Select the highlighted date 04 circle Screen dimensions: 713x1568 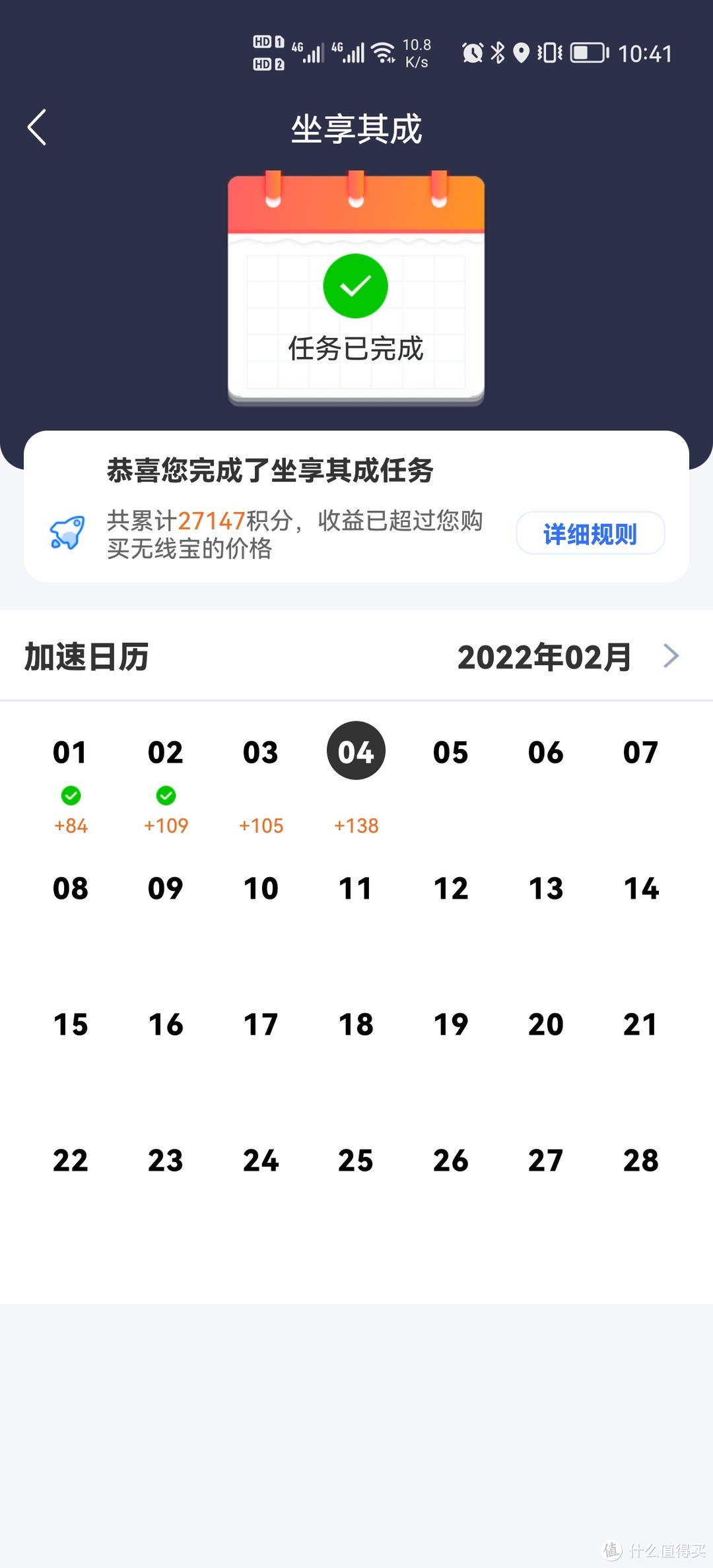point(355,751)
